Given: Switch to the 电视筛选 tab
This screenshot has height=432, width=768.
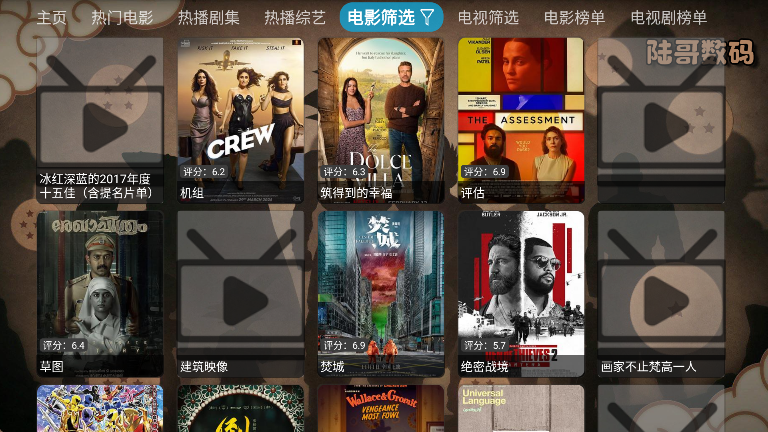Looking at the screenshot, I should tap(488, 18).
